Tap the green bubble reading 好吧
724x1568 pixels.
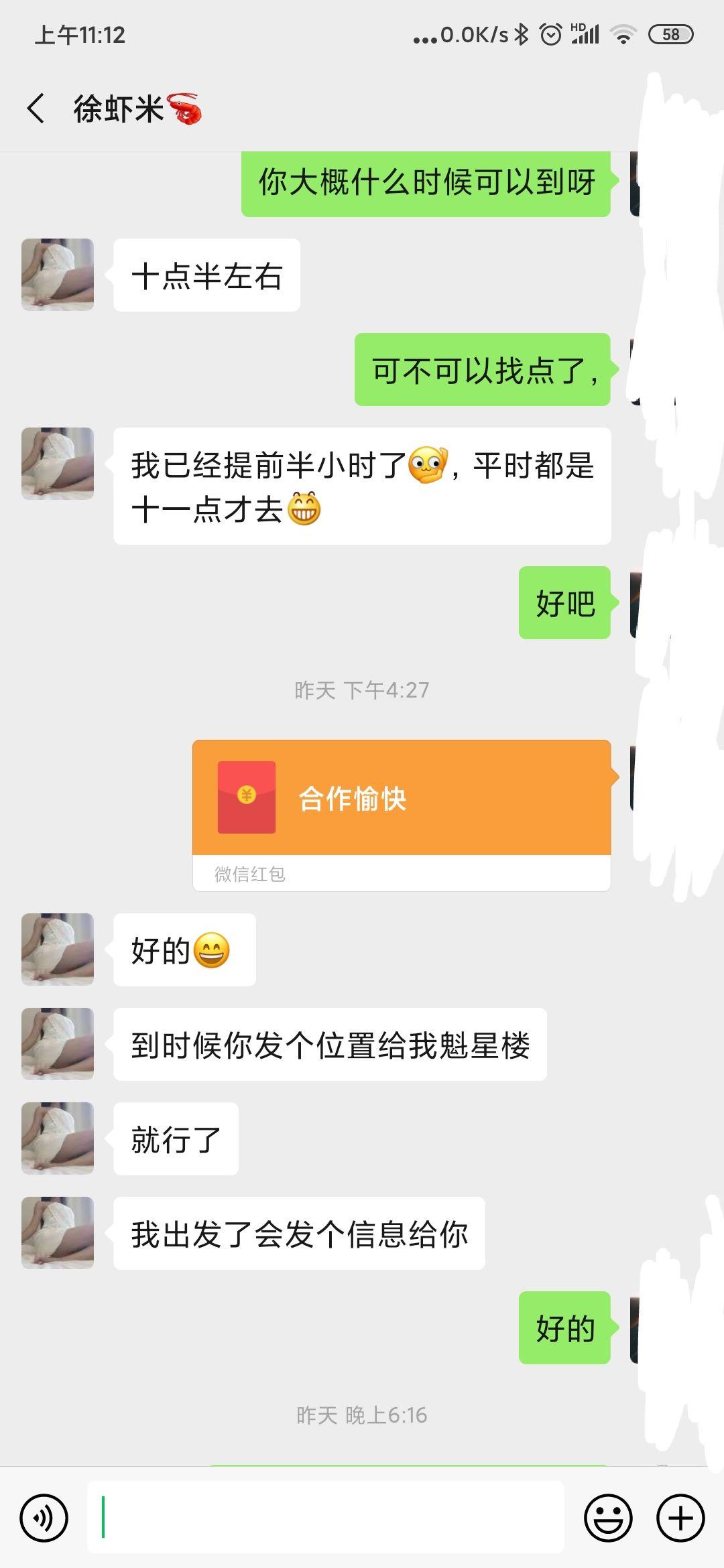click(x=565, y=602)
